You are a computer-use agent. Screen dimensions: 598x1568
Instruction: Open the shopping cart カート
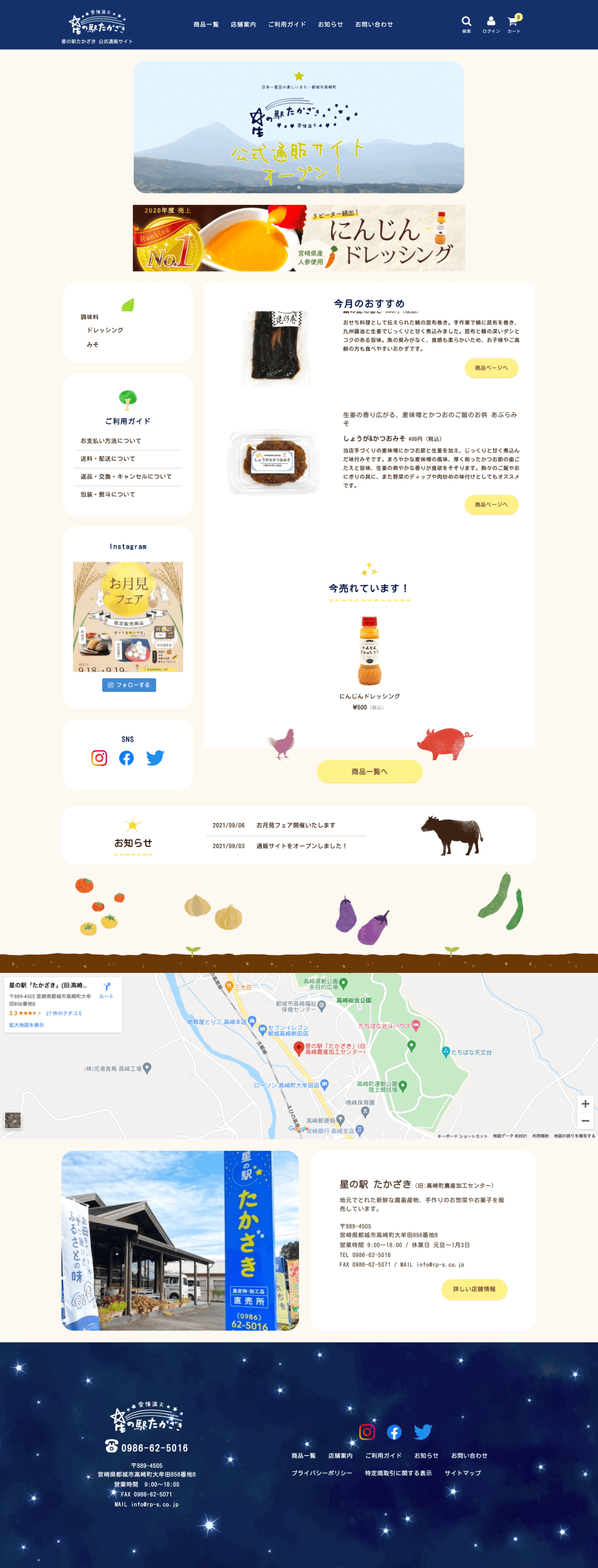[x=513, y=23]
